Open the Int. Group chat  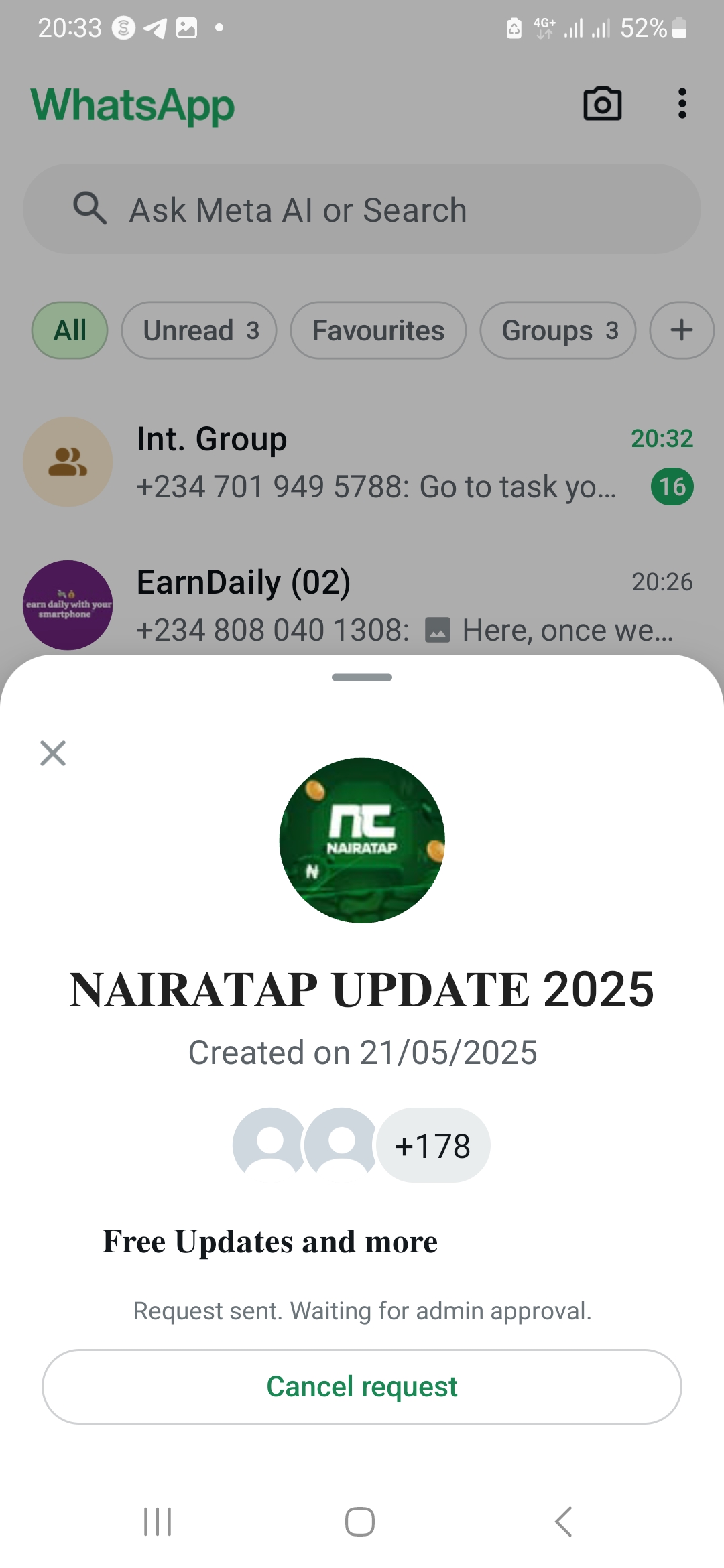point(362,462)
